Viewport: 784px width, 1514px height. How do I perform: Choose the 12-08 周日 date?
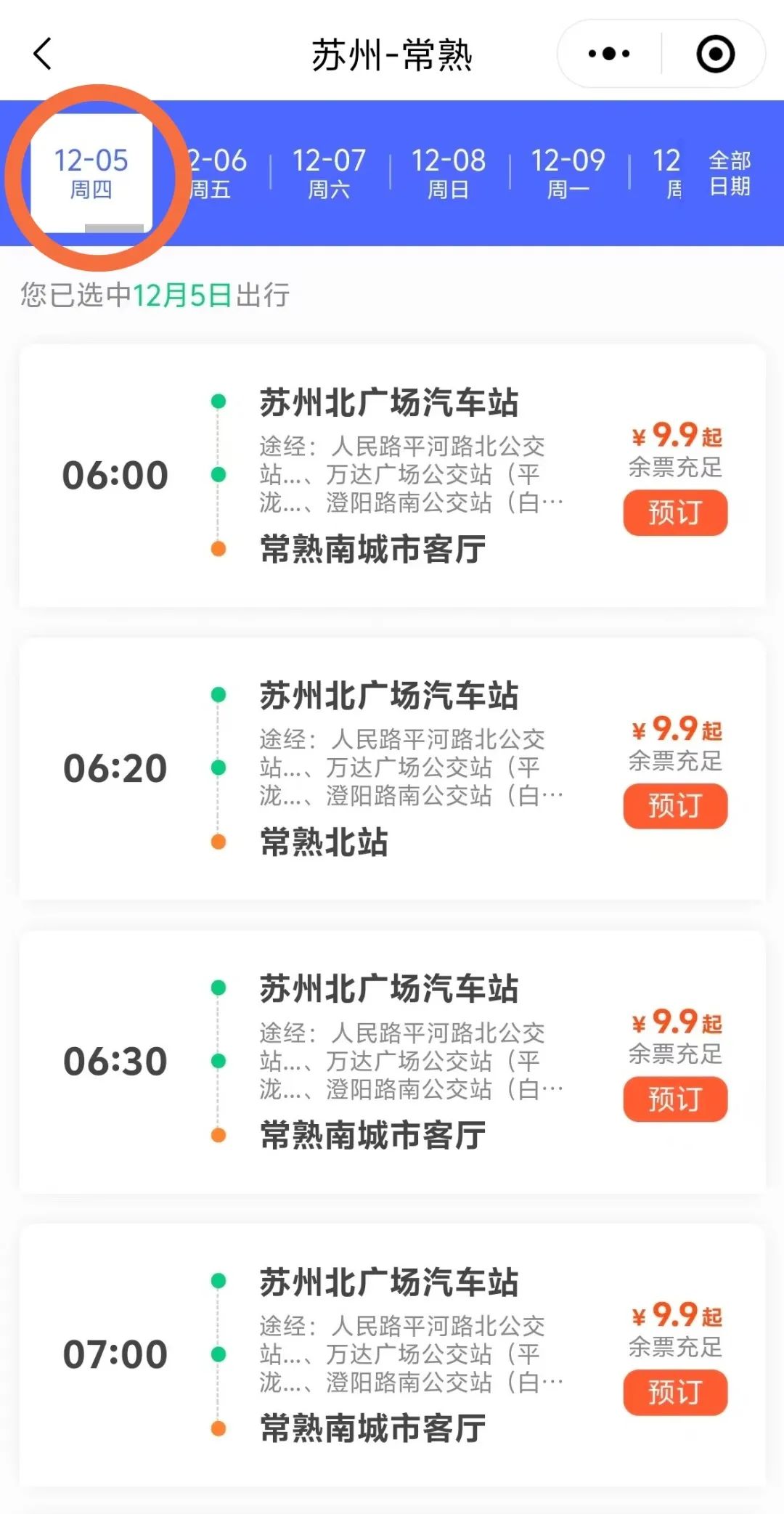449,173
